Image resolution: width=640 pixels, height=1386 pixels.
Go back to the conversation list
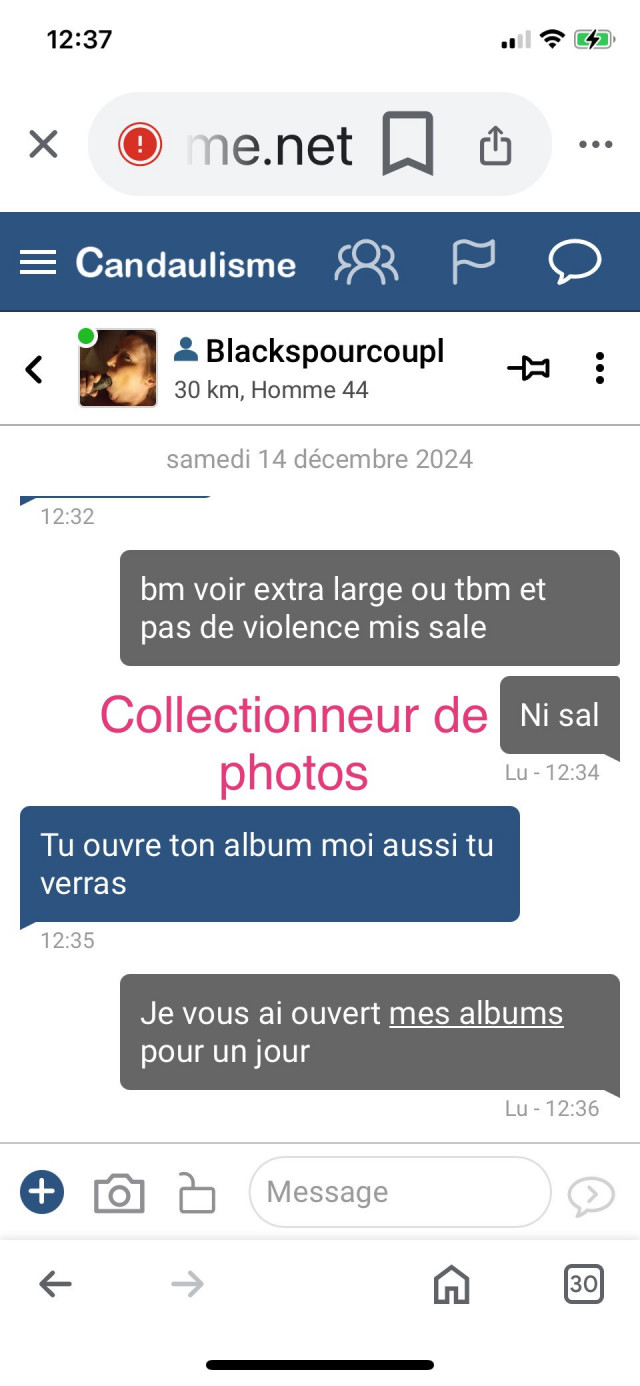coord(34,369)
